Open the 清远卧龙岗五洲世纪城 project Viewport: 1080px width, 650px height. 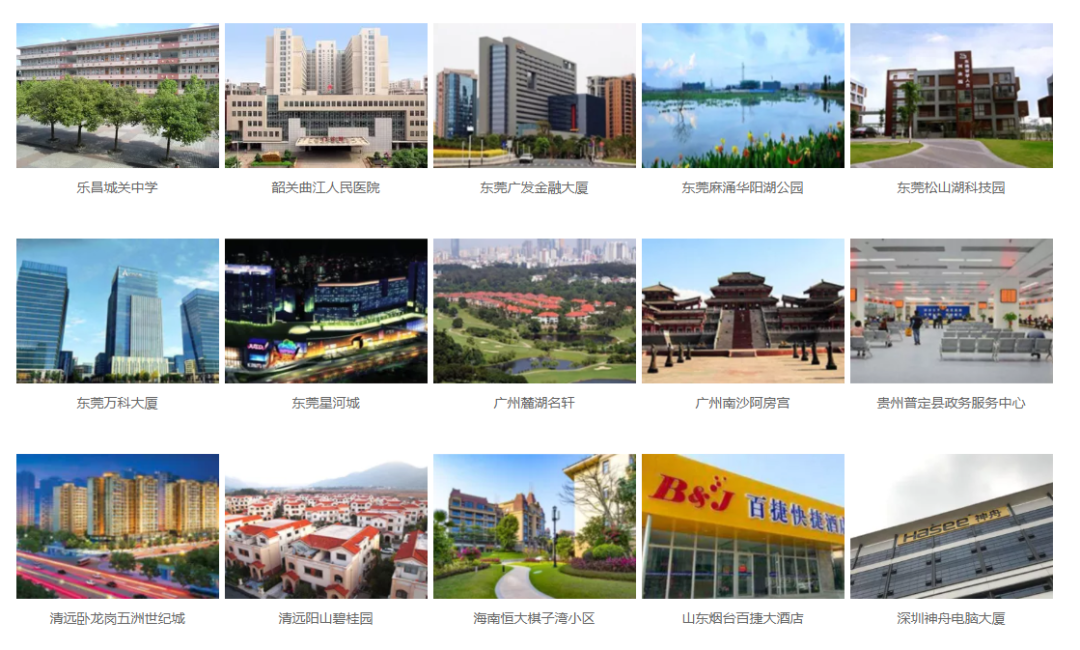[117, 526]
